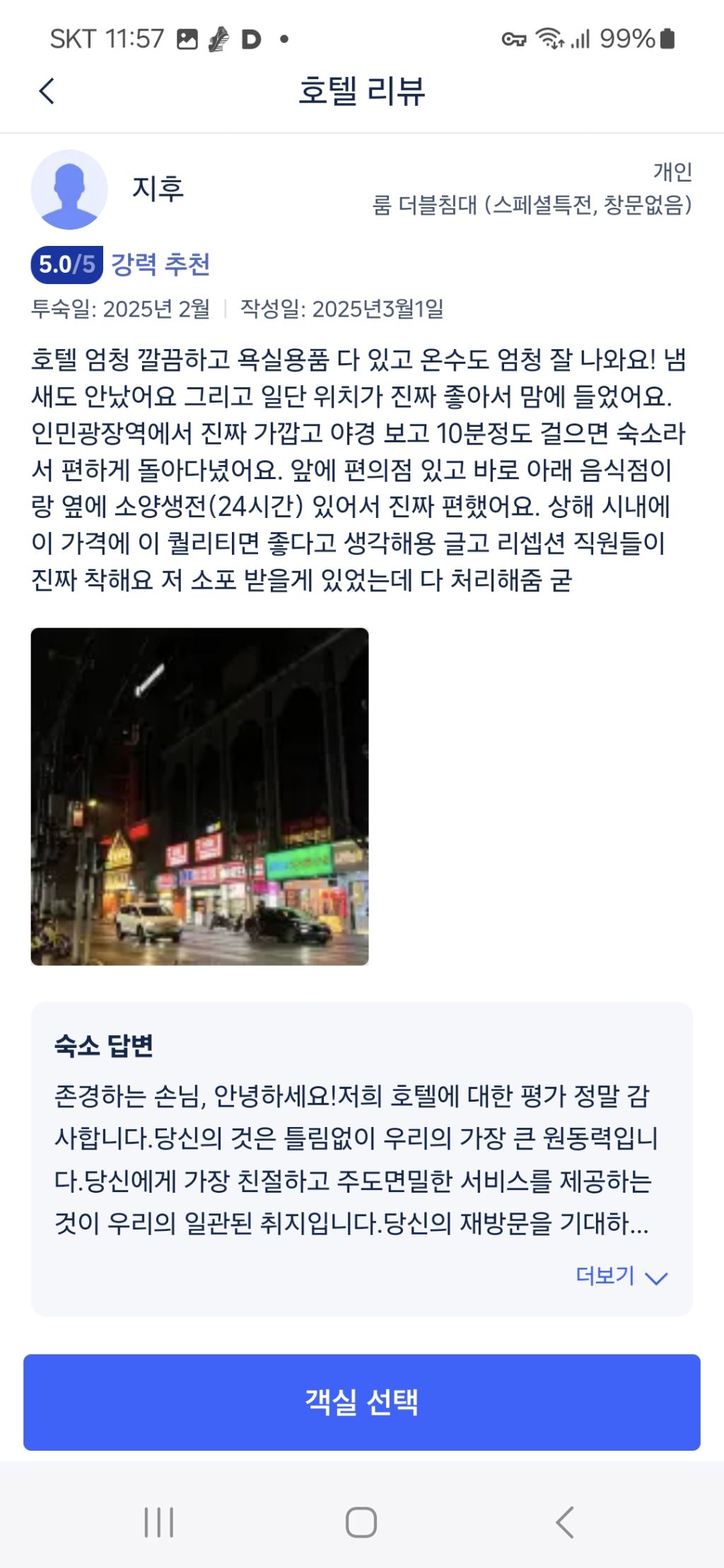The width and height of the screenshot is (724, 1568).
Task: Open reviewer 지후's profile avatar
Action: 69,189
